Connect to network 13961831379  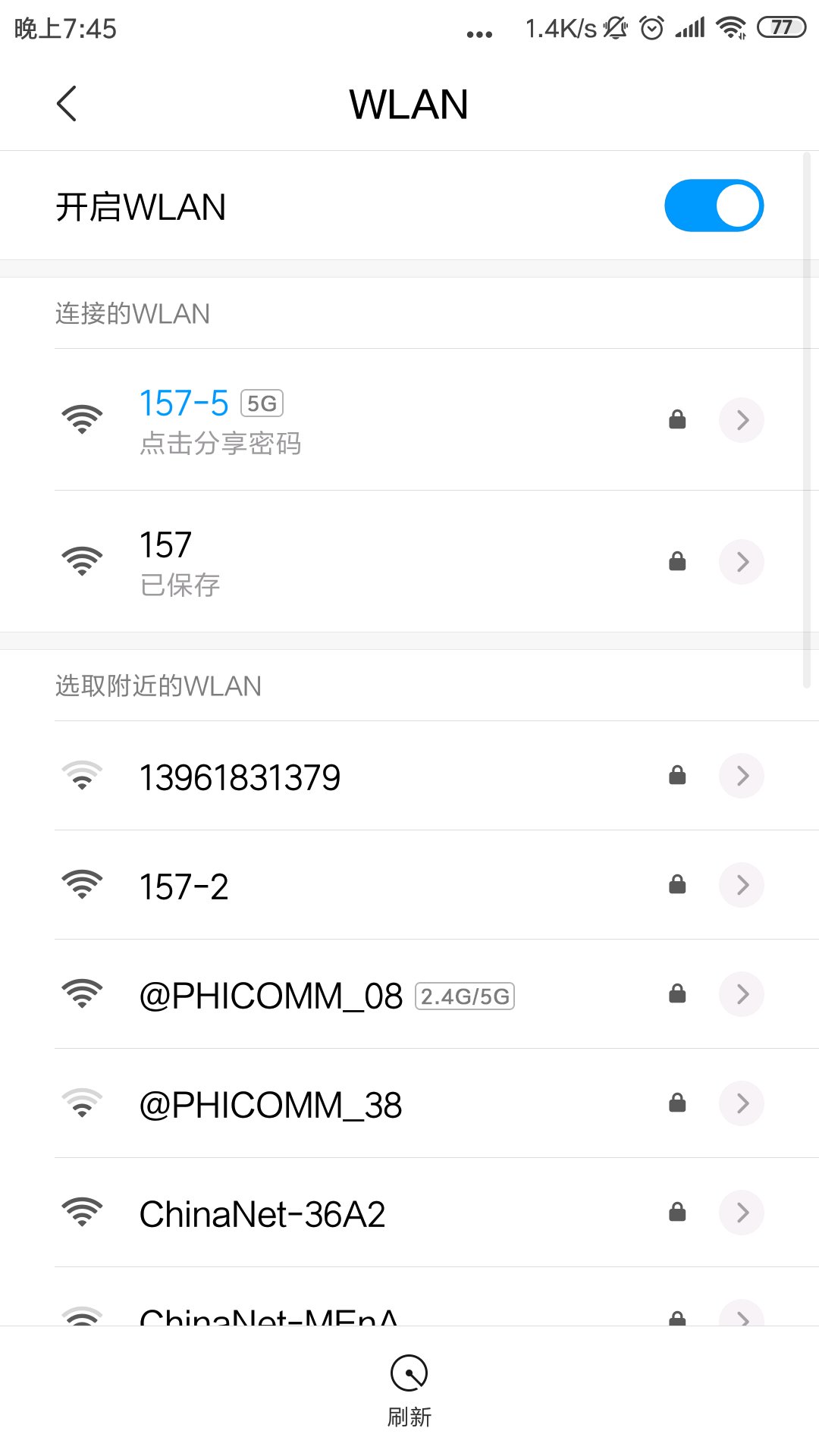point(240,777)
